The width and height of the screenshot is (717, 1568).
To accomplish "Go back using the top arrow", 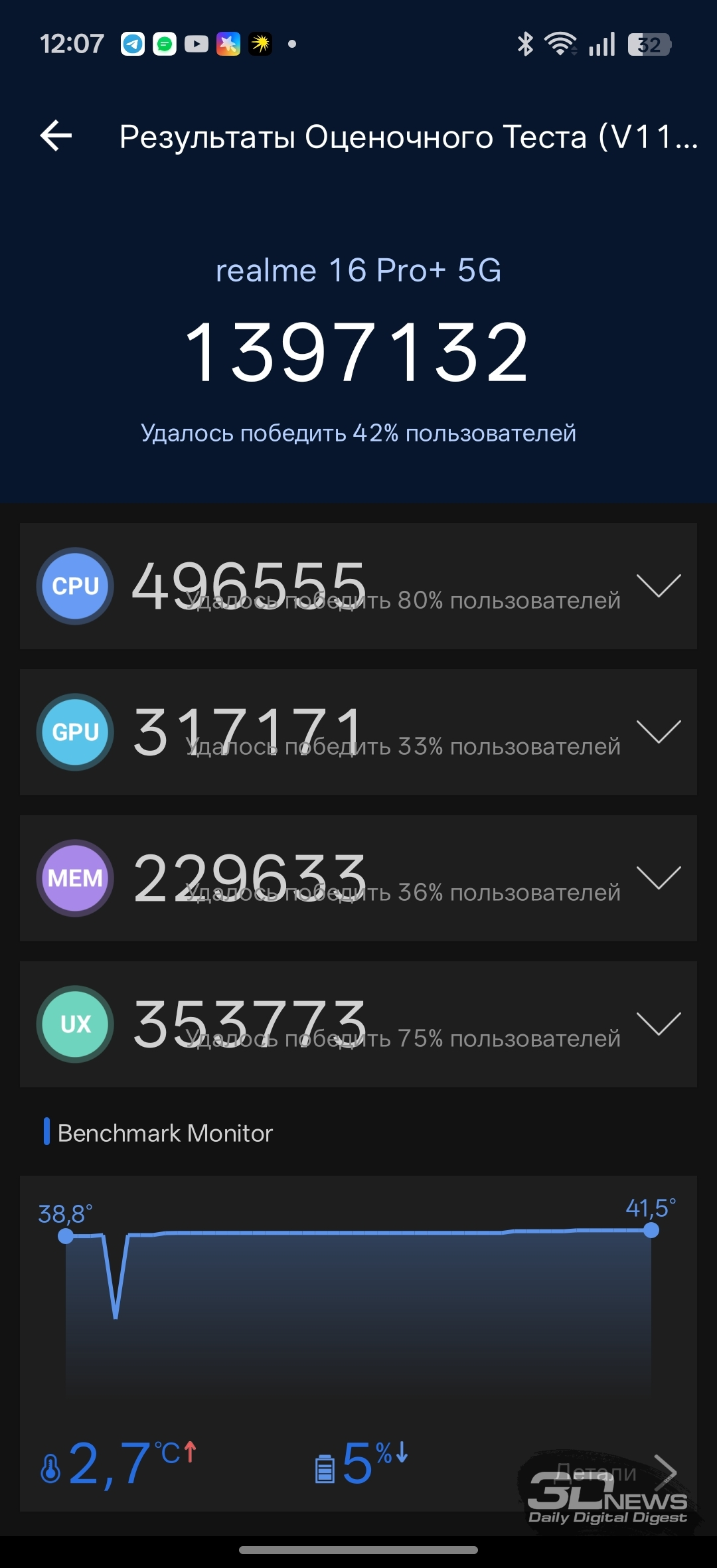I will (x=56, y=136).
